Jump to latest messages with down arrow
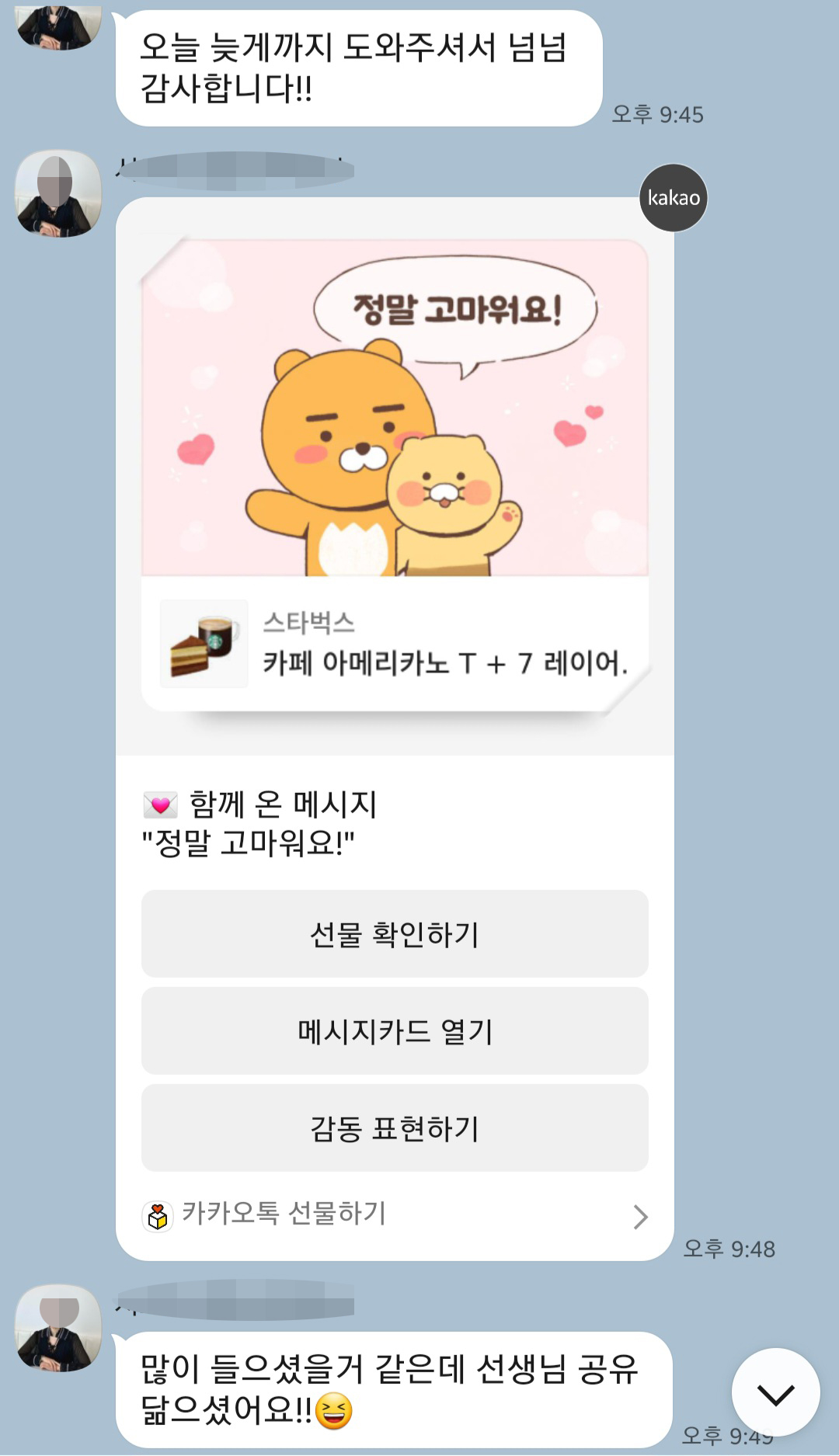This screenshot has height=1456, width=839. coord(775,1393)
